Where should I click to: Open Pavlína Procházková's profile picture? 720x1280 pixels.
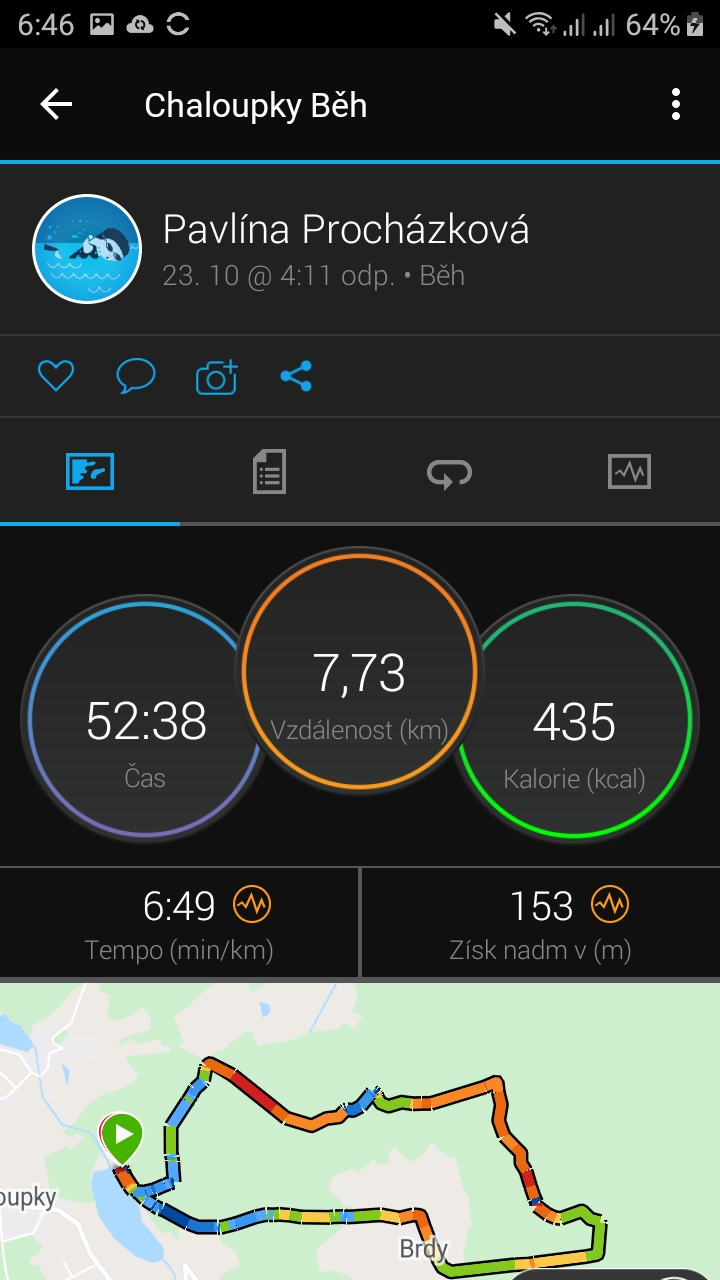[87, 249]
